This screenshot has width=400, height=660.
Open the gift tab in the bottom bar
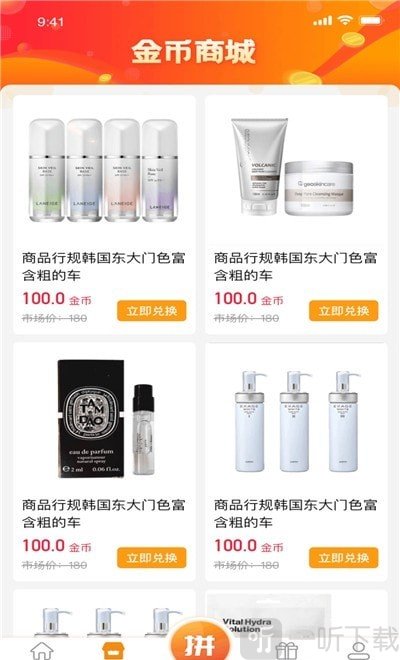(x=287, y=650)
